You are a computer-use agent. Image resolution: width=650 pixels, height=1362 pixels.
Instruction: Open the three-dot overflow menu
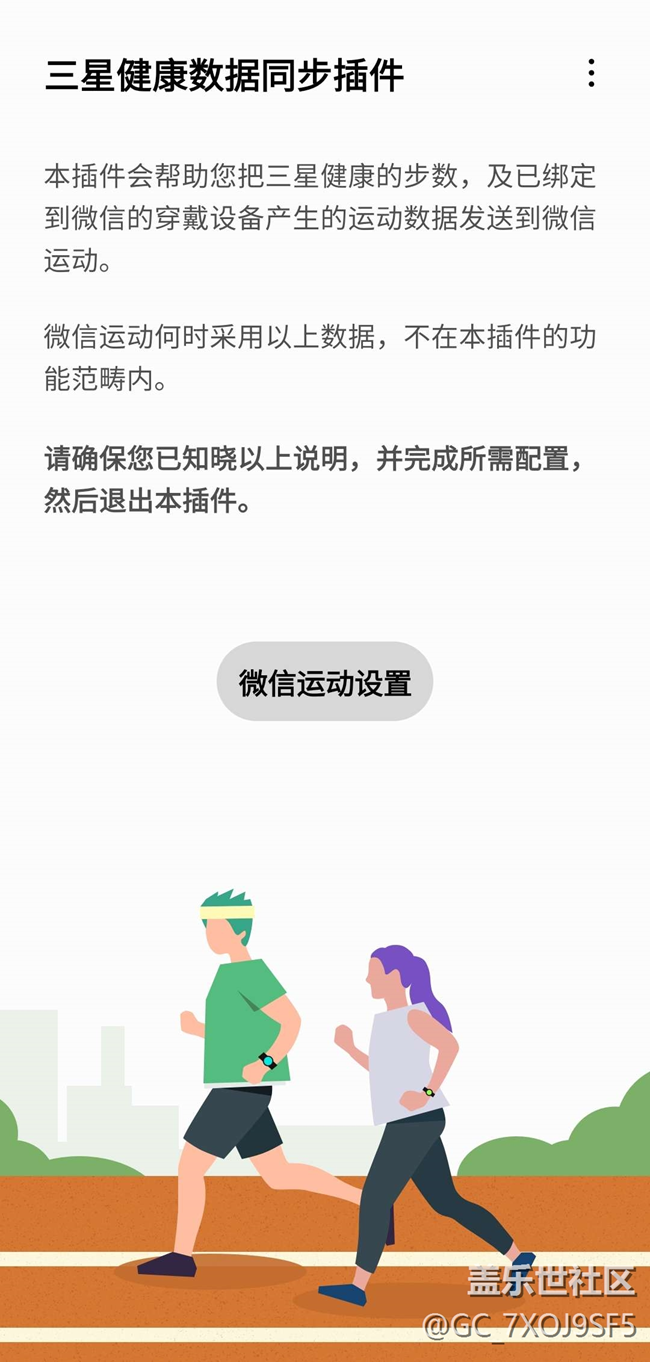point(591,73)
